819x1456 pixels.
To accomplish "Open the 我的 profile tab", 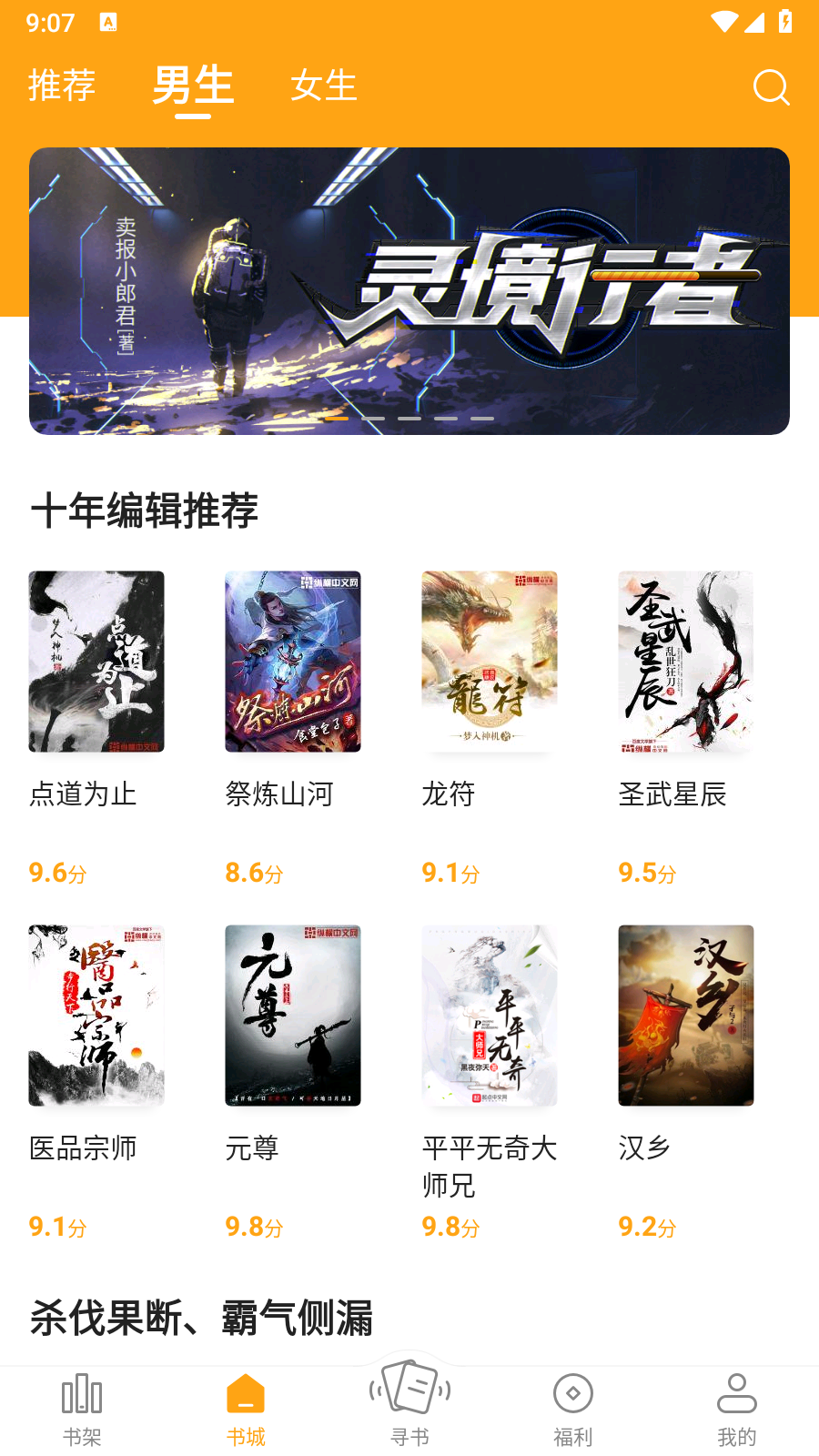I will click(737, 1410).
